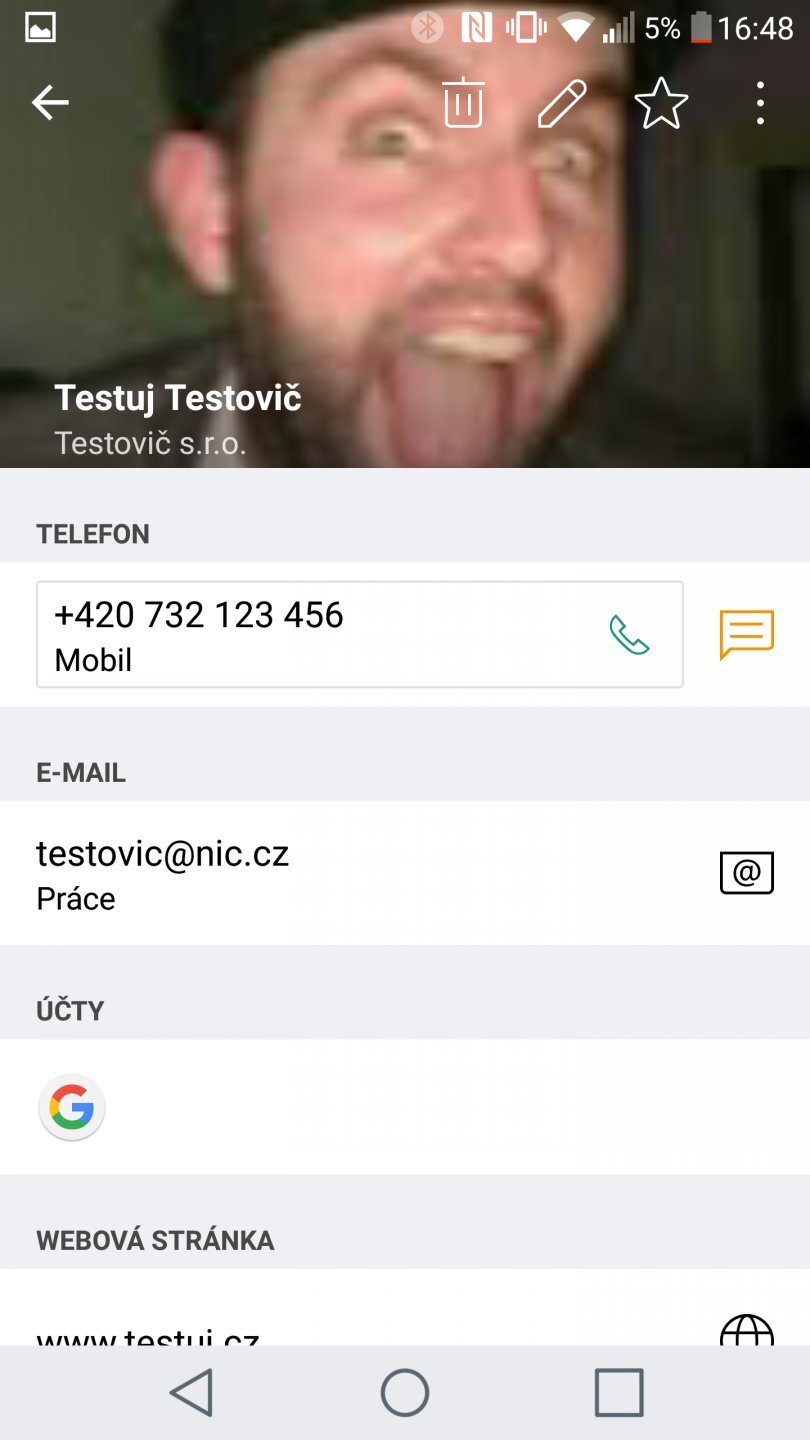Open the linked Google account
The height and width of the screenshot is (1440, 810).
72,1107
